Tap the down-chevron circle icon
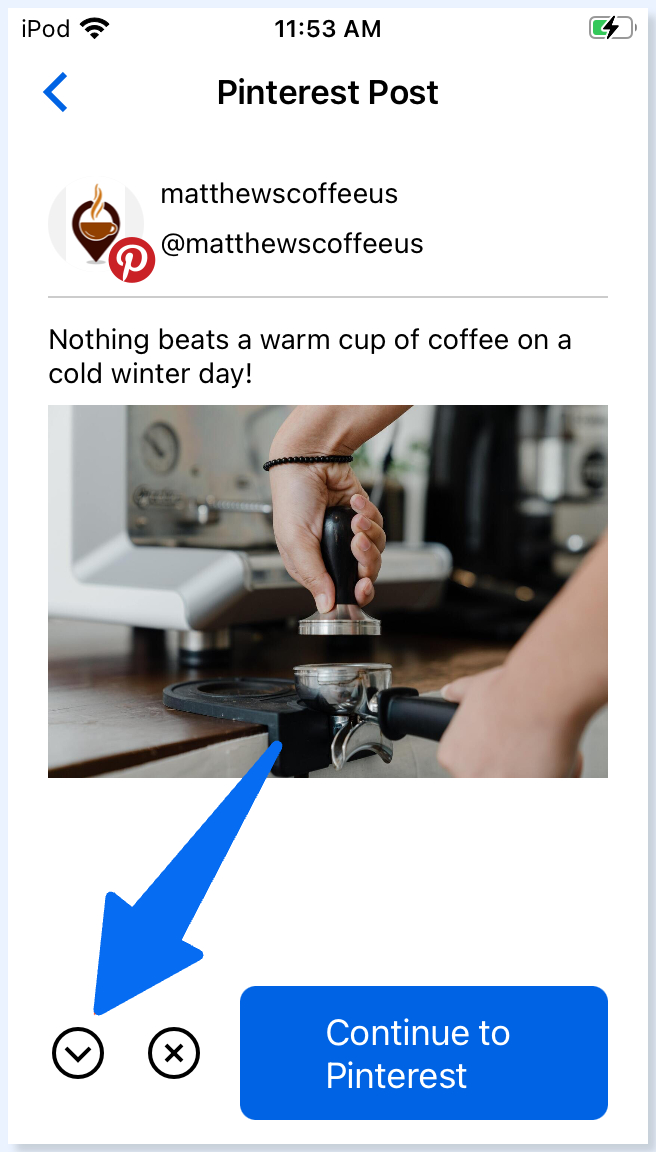The image size is (656, 1152). (x=78, y=1053)
